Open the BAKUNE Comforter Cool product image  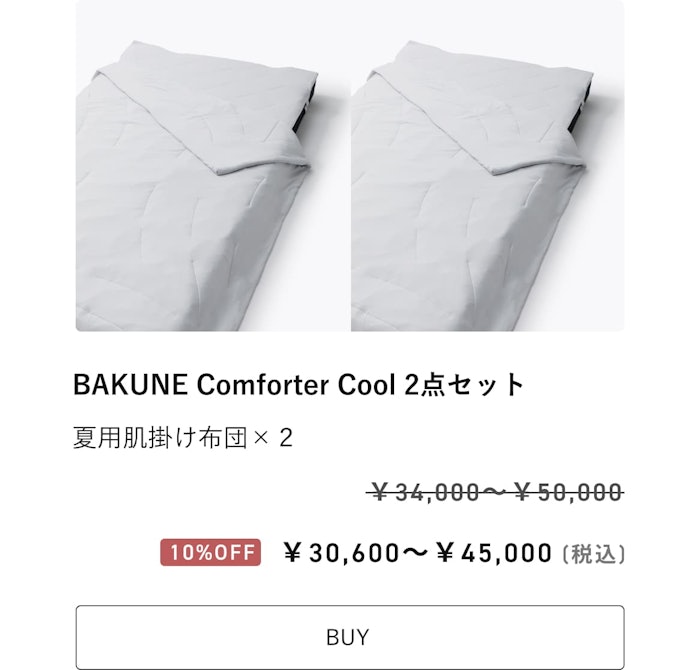pos(349,166)
